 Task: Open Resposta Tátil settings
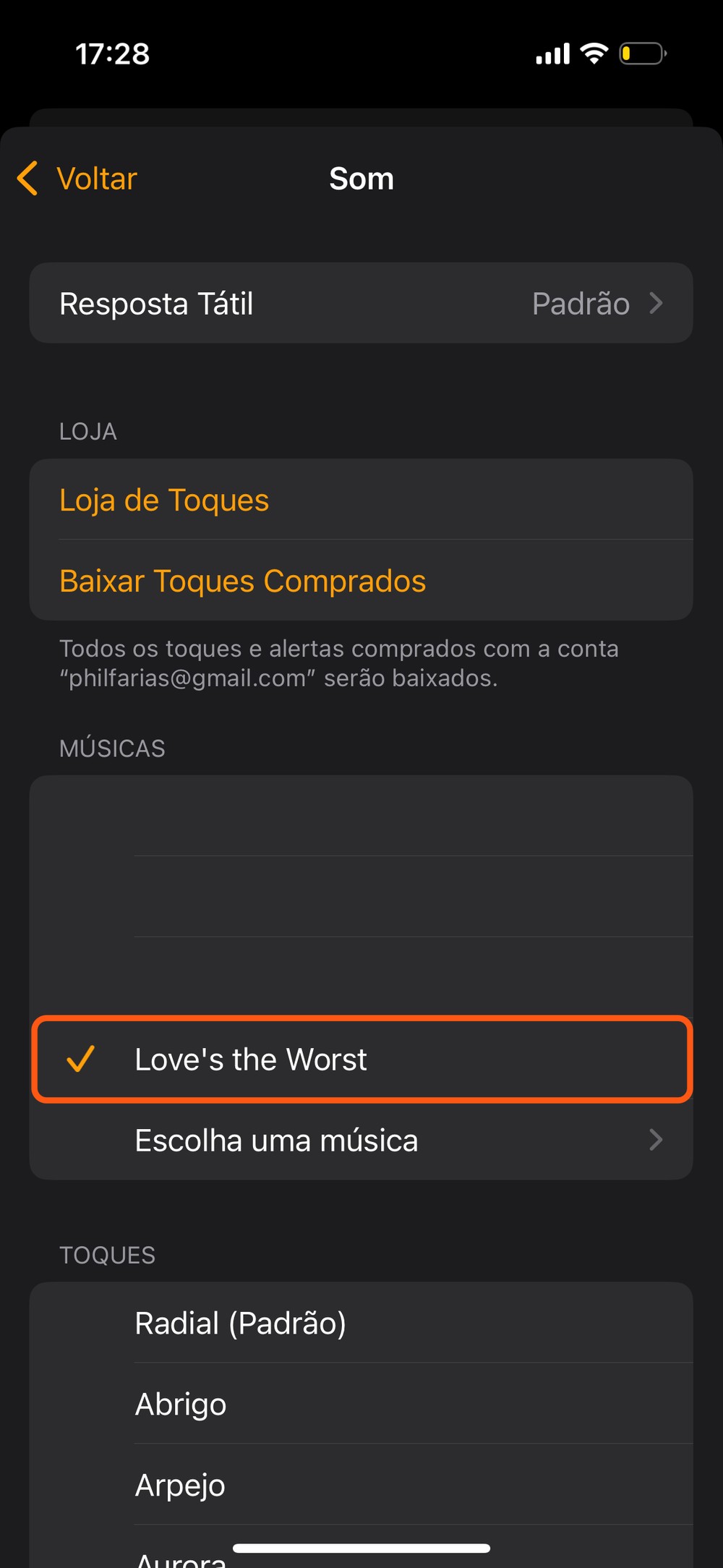tap(361, 303)
